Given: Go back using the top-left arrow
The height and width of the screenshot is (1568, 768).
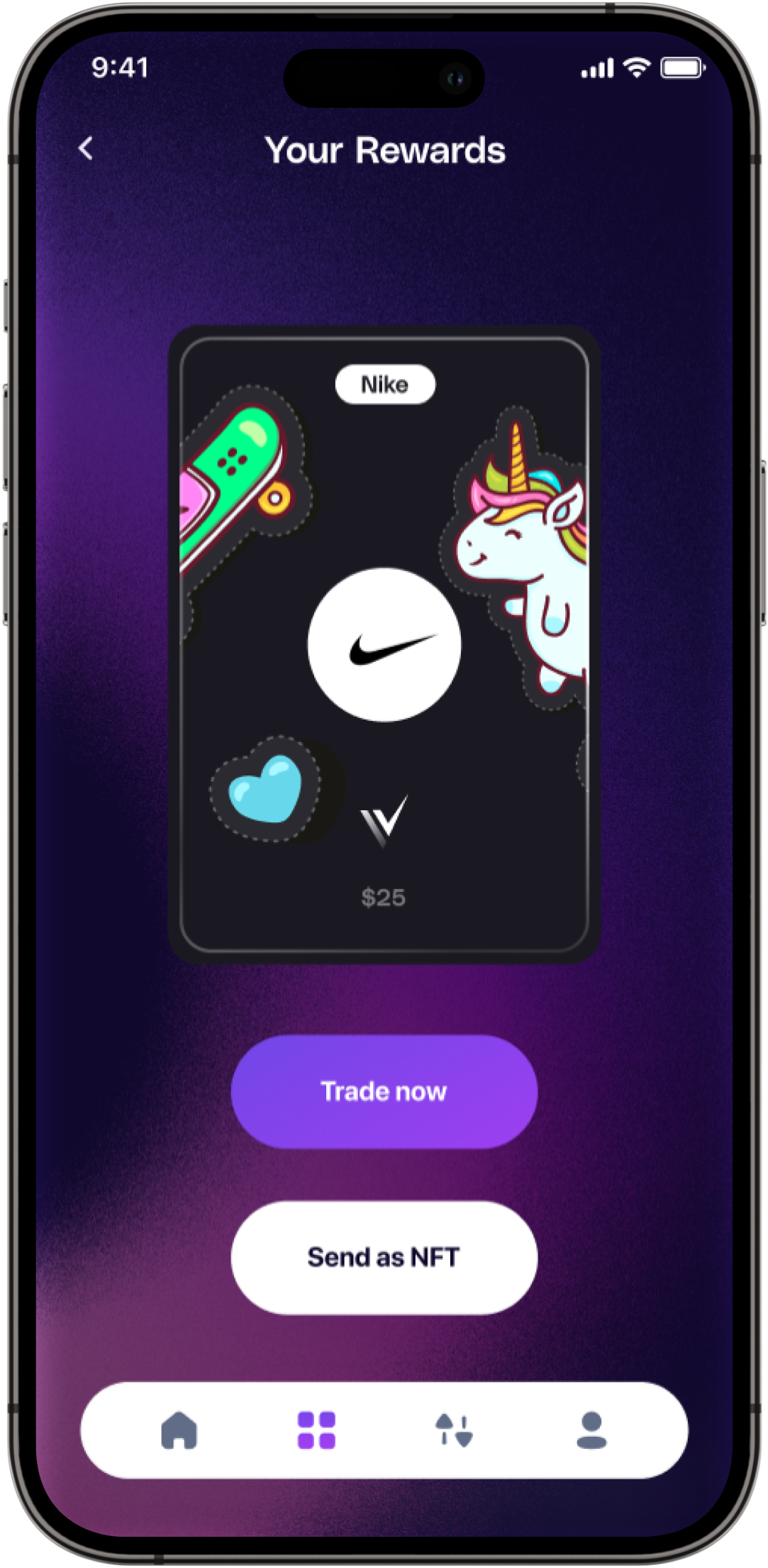Looking at the screenshot, I should 86,149.
